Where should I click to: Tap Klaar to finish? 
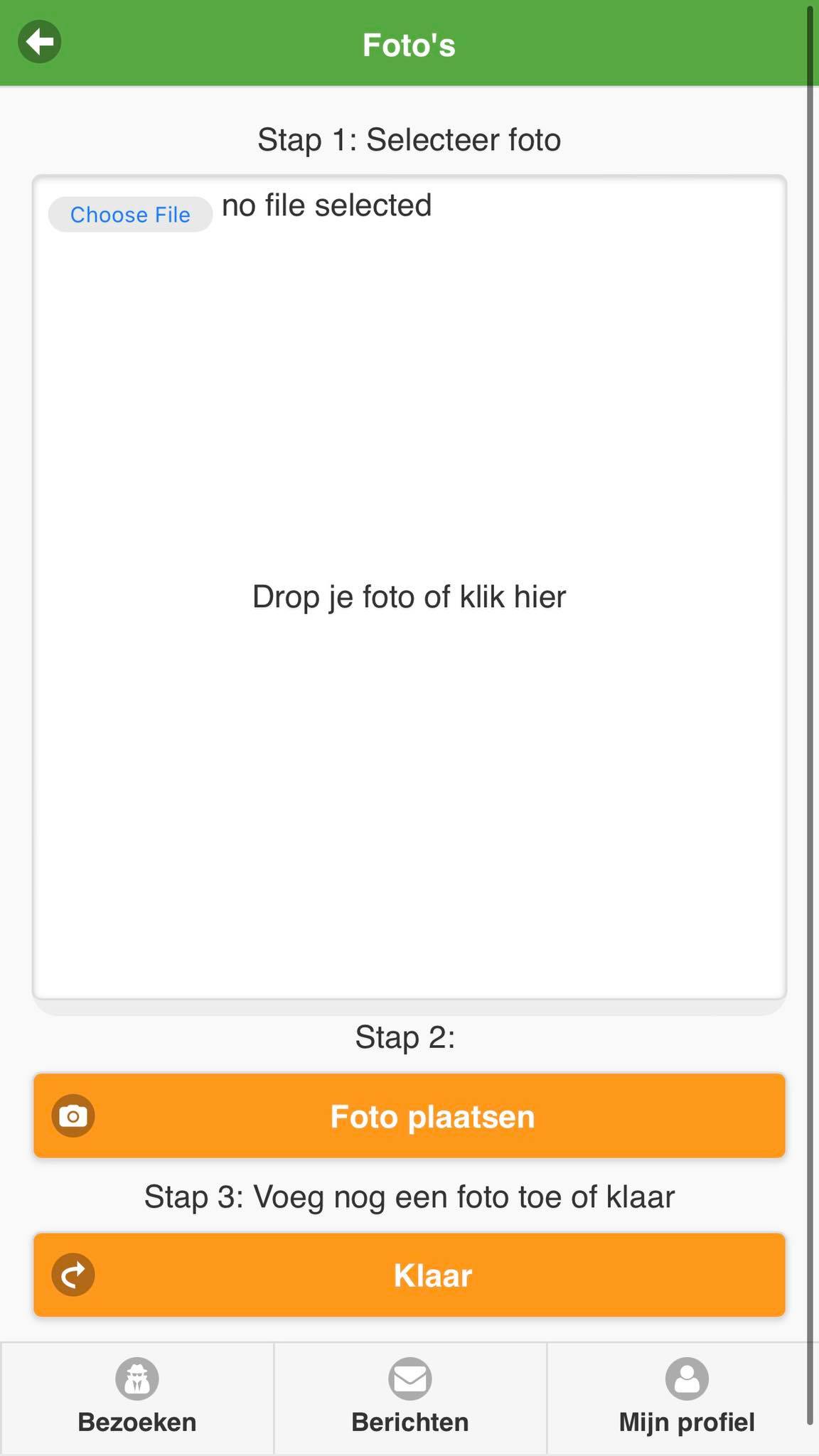pos(409,1275)
